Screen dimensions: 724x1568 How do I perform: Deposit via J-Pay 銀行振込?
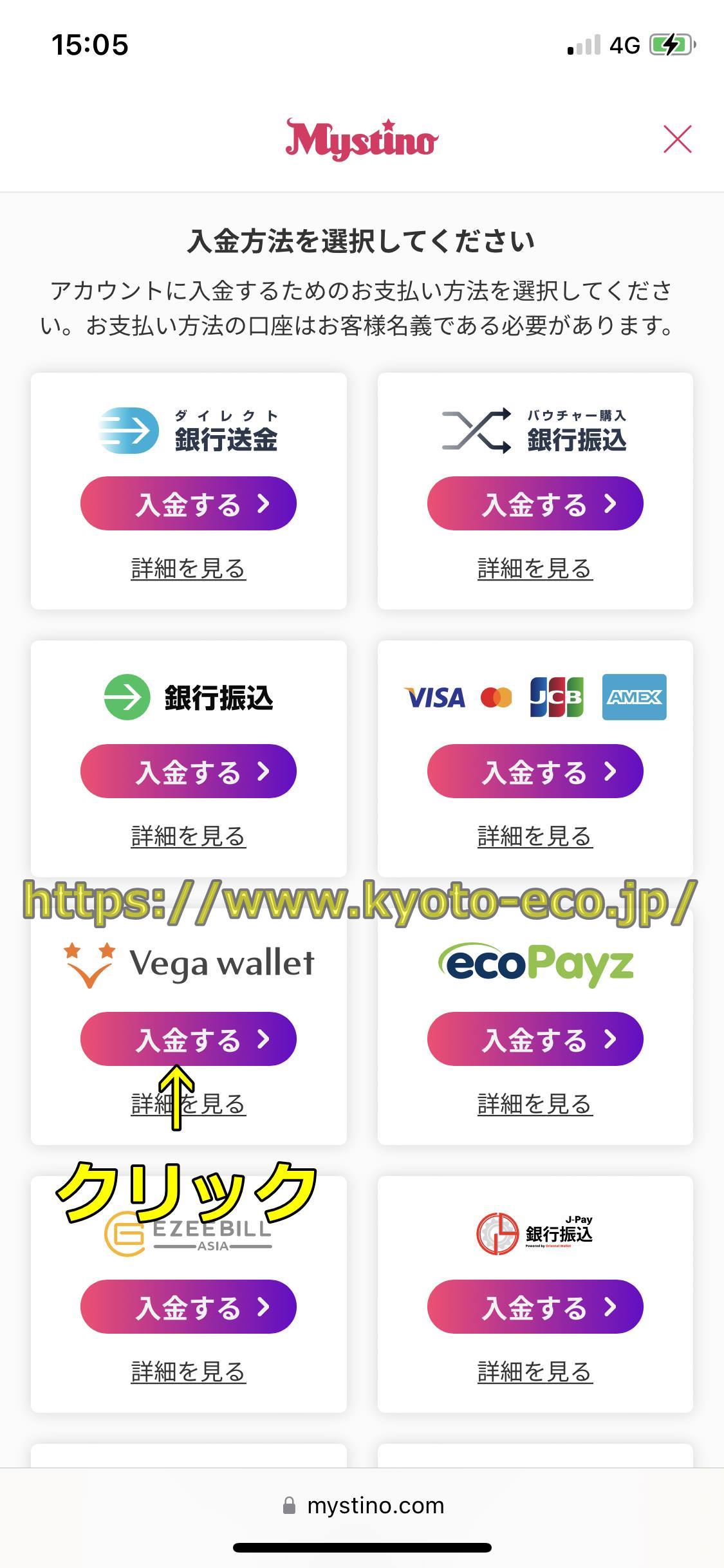pyautogui.click(x=535, y=1307)
